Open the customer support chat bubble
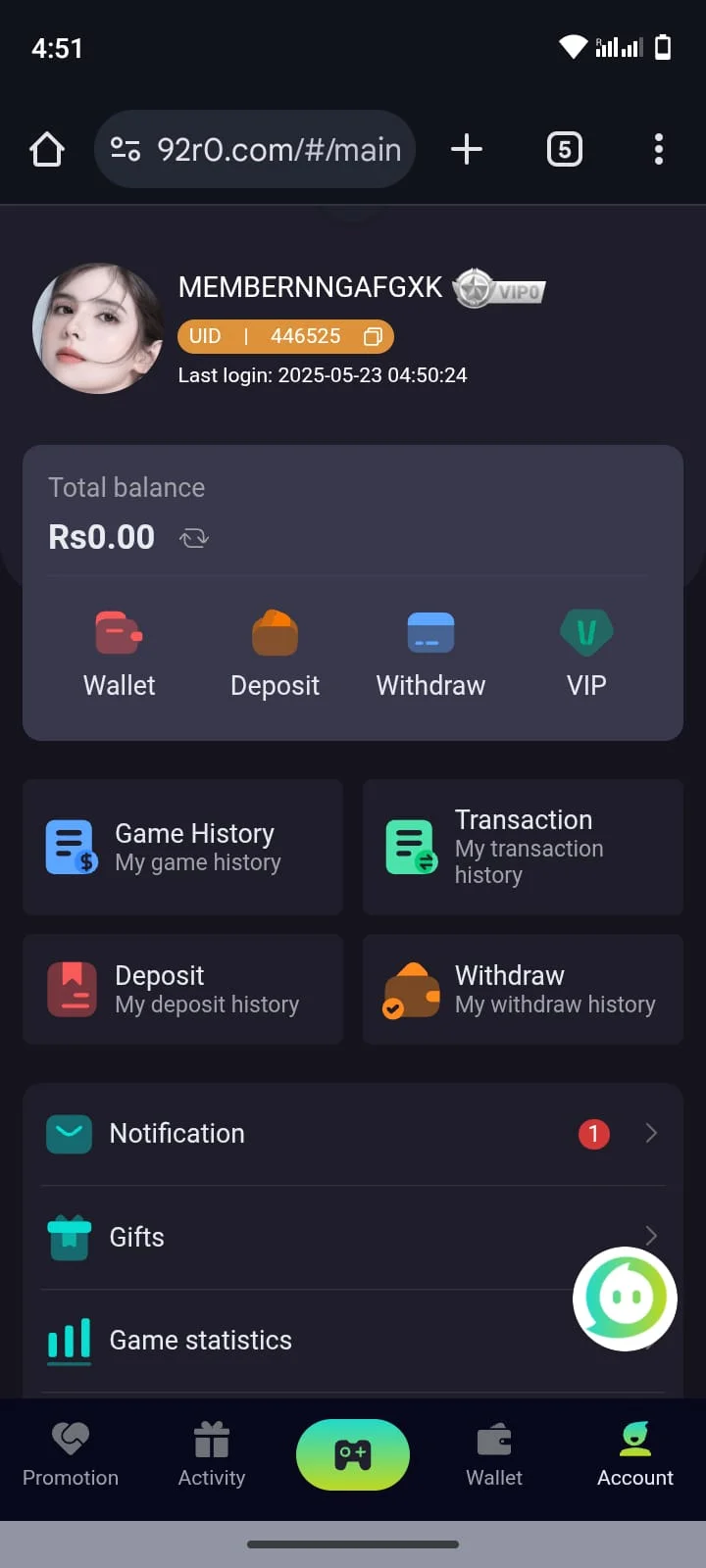The image size is (706, 1568). click(x=626, y=1298)
